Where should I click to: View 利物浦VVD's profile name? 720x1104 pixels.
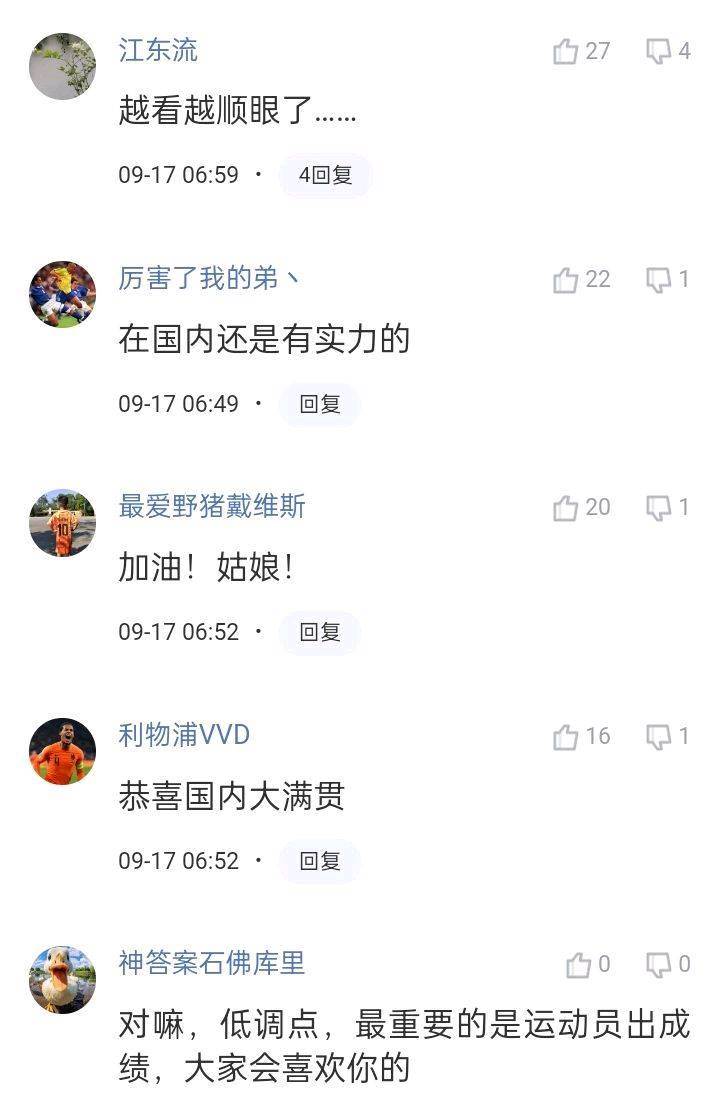184,735
